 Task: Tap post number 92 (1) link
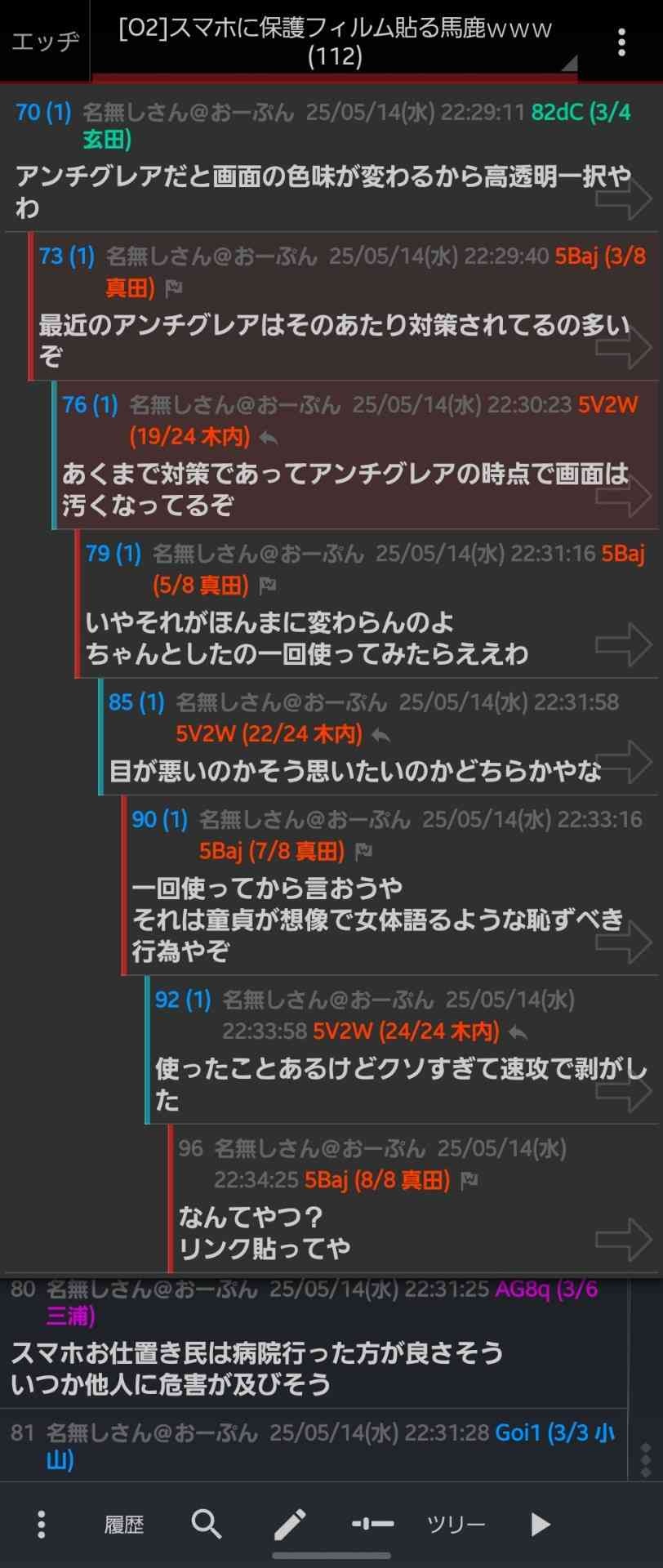coord(183,1000)
